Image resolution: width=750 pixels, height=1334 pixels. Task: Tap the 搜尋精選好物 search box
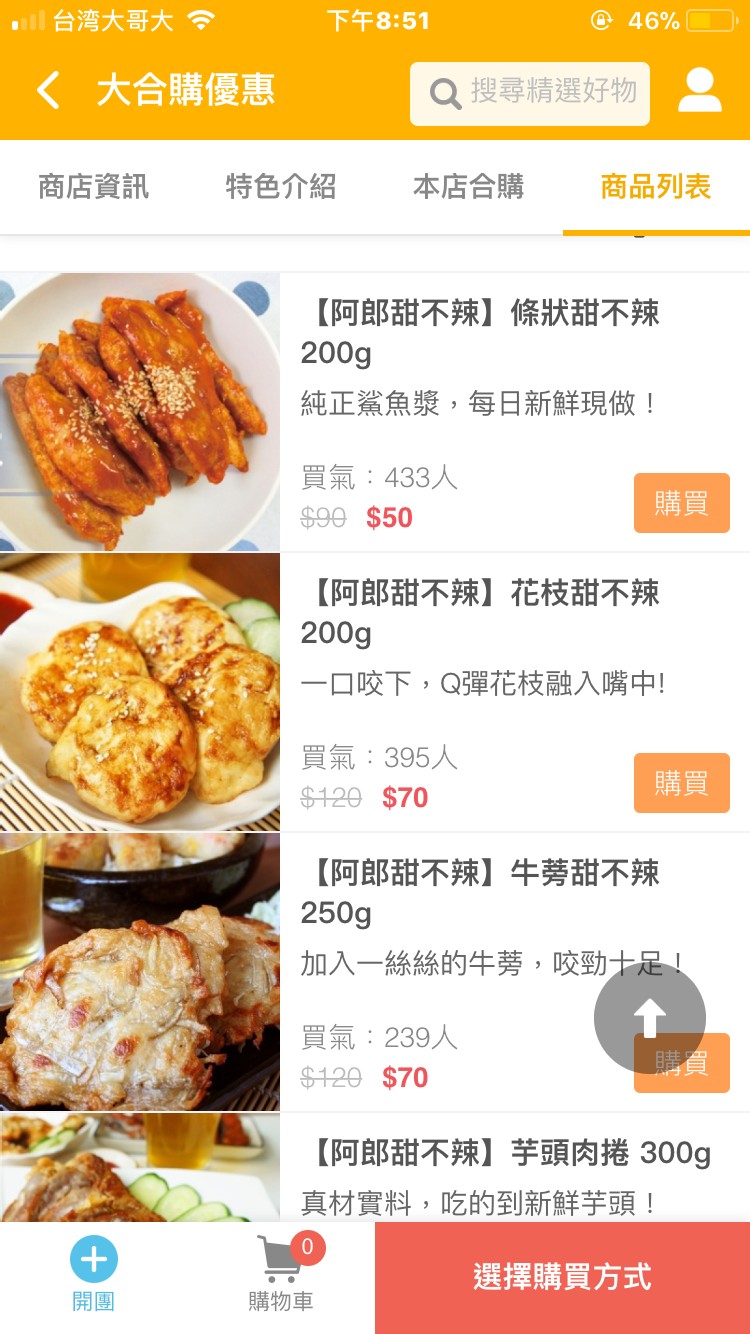[x=530, y=94]
